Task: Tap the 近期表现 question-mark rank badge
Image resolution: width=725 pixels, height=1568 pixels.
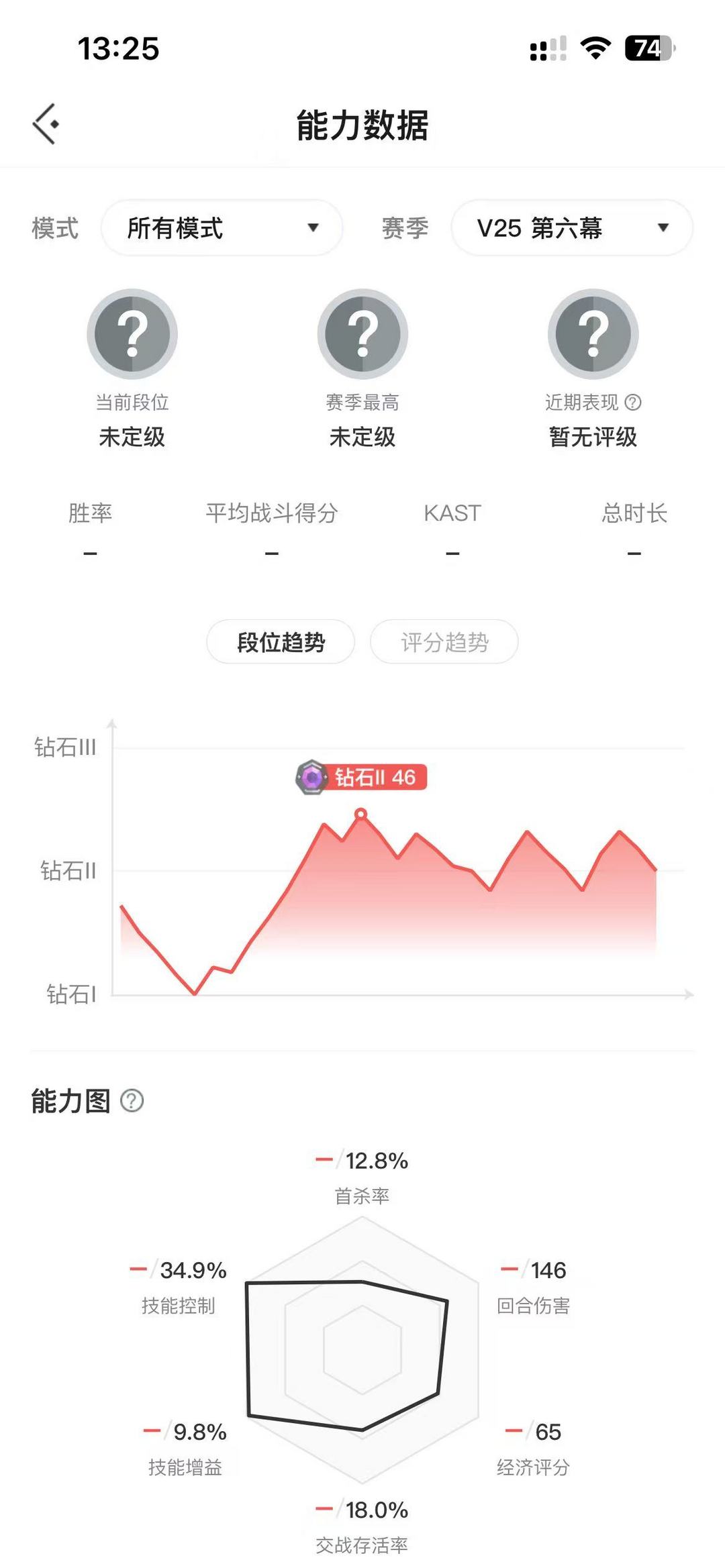Action: [x=593, y=333]
